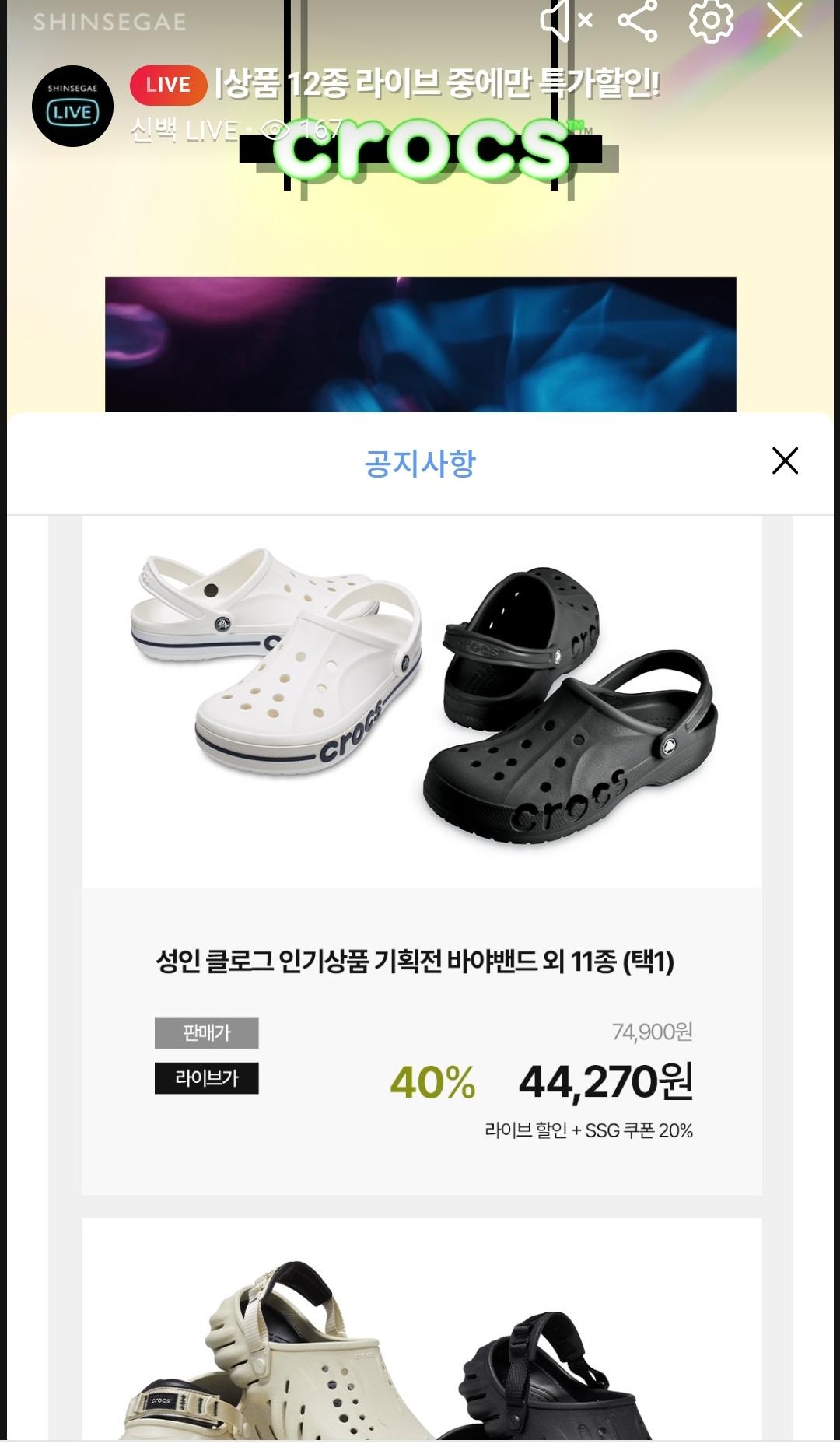This screenshot has height=1454, width=840.
Task: Open the Shinsegae LIVE channel profile
Action: (72, 106)
